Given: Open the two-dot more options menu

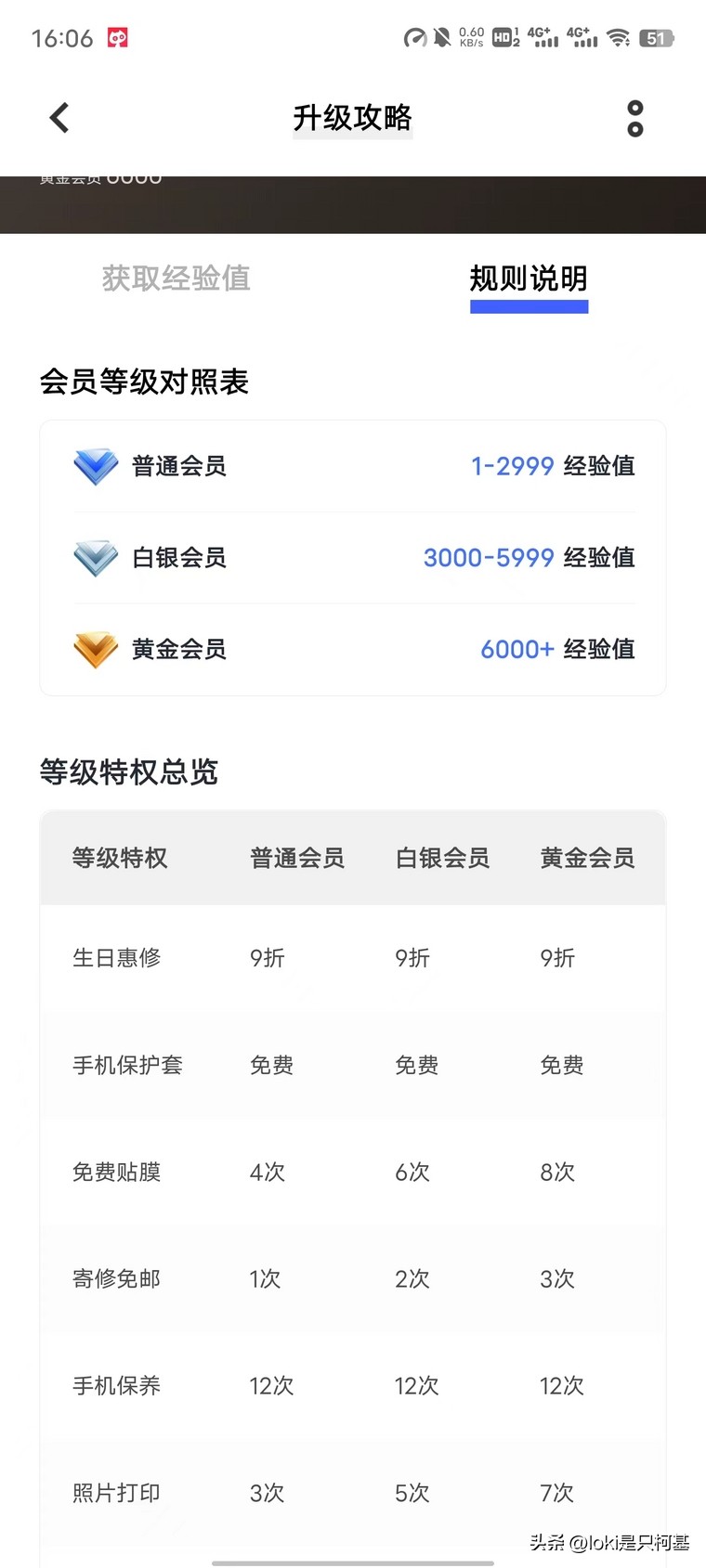Looking at the screenshot, I should 634,118.
